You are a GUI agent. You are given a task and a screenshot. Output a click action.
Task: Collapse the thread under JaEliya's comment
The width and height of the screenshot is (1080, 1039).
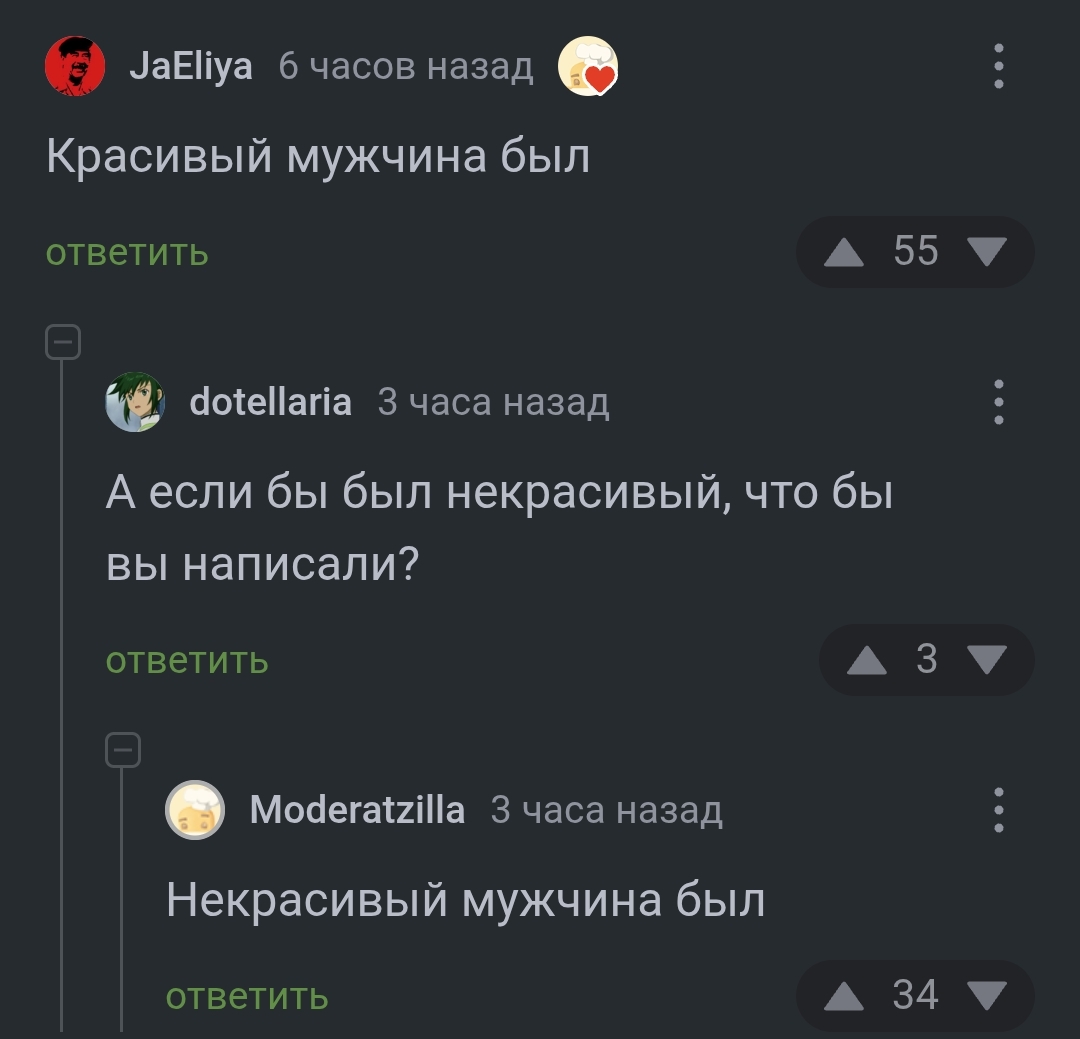coord(63,342)
